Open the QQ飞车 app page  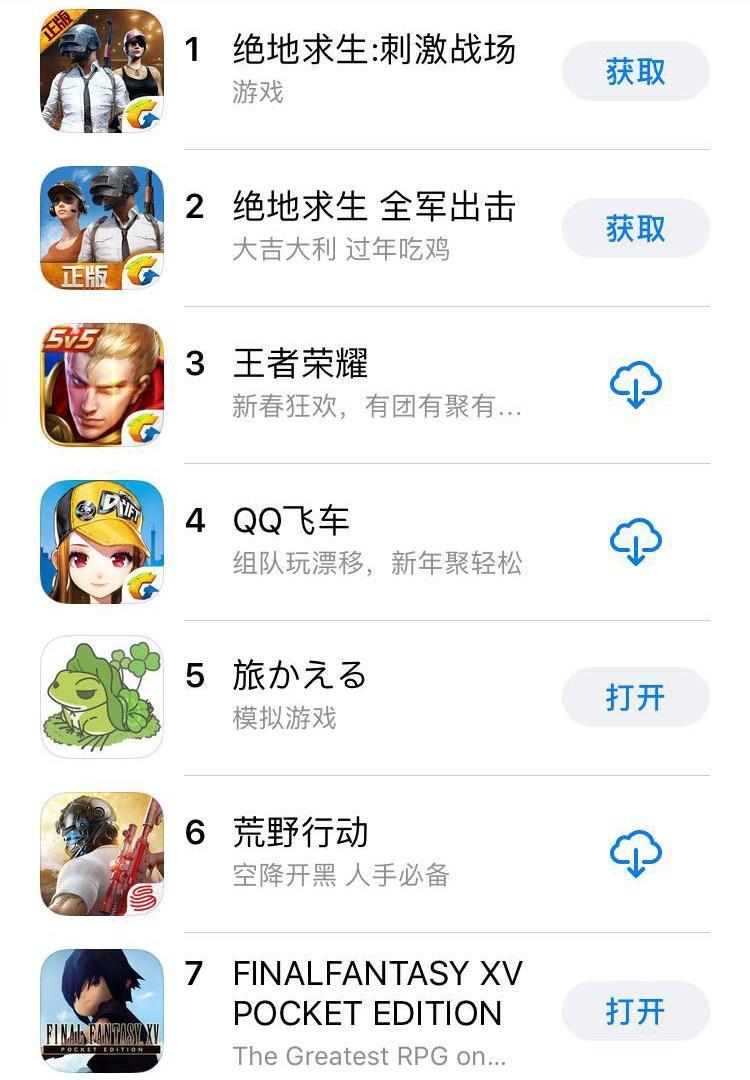(x=290, y=521)
